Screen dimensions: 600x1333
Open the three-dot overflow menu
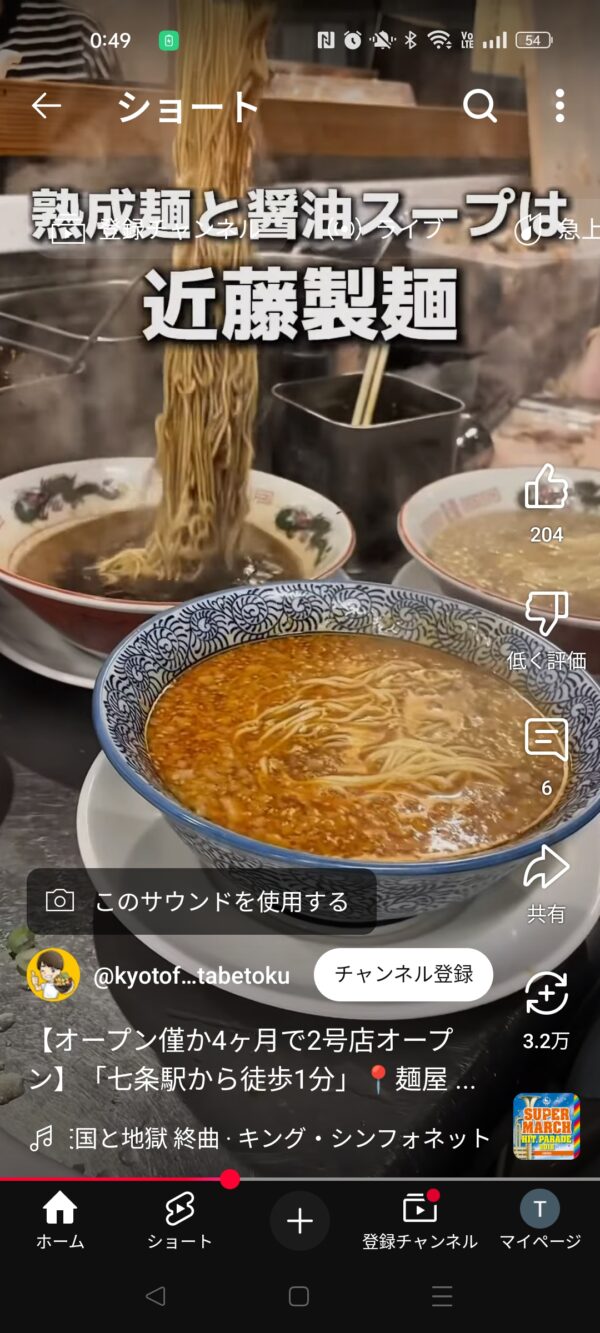(560, 106)
